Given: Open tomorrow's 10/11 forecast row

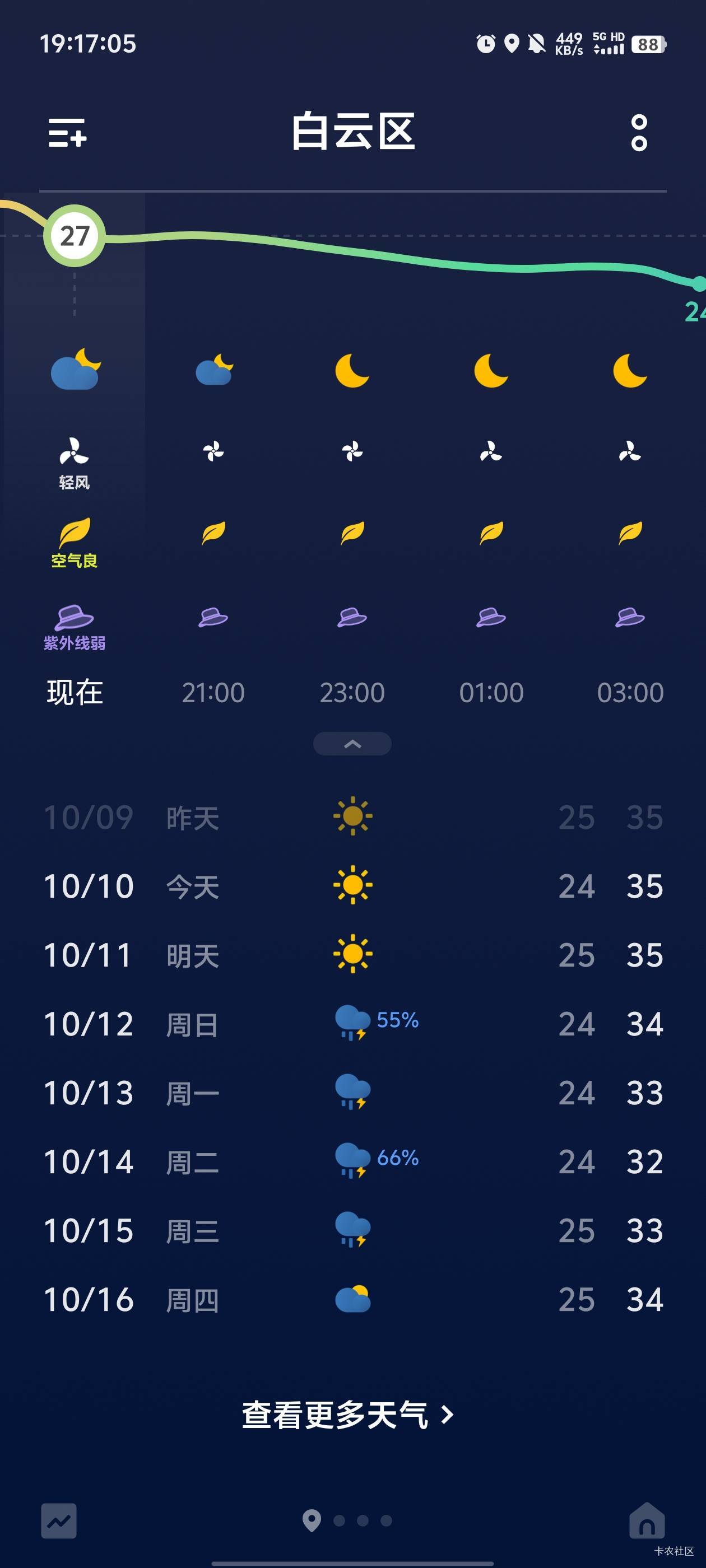Looking at the screenshot, I should click(x=354, y=954).
